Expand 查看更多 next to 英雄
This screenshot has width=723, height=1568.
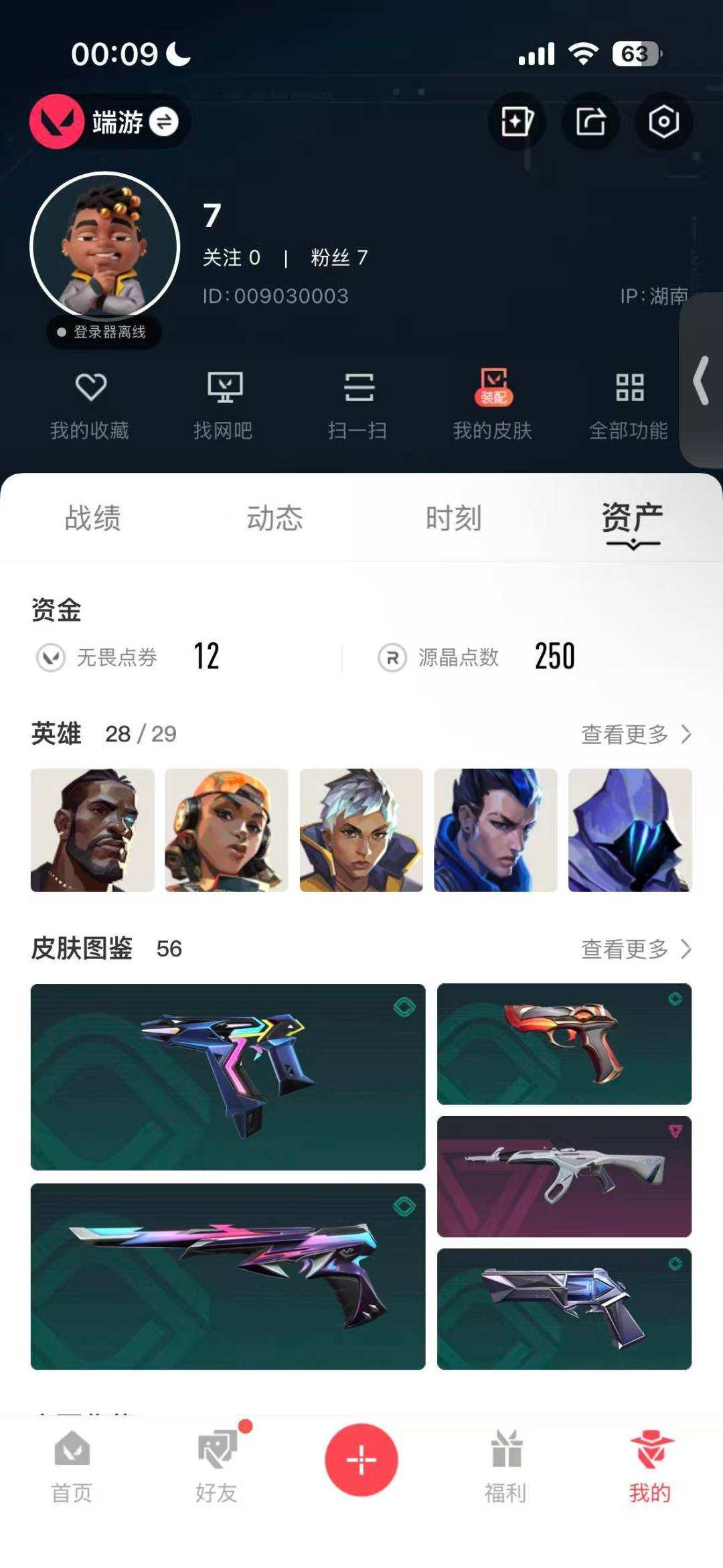click(635, 734)
